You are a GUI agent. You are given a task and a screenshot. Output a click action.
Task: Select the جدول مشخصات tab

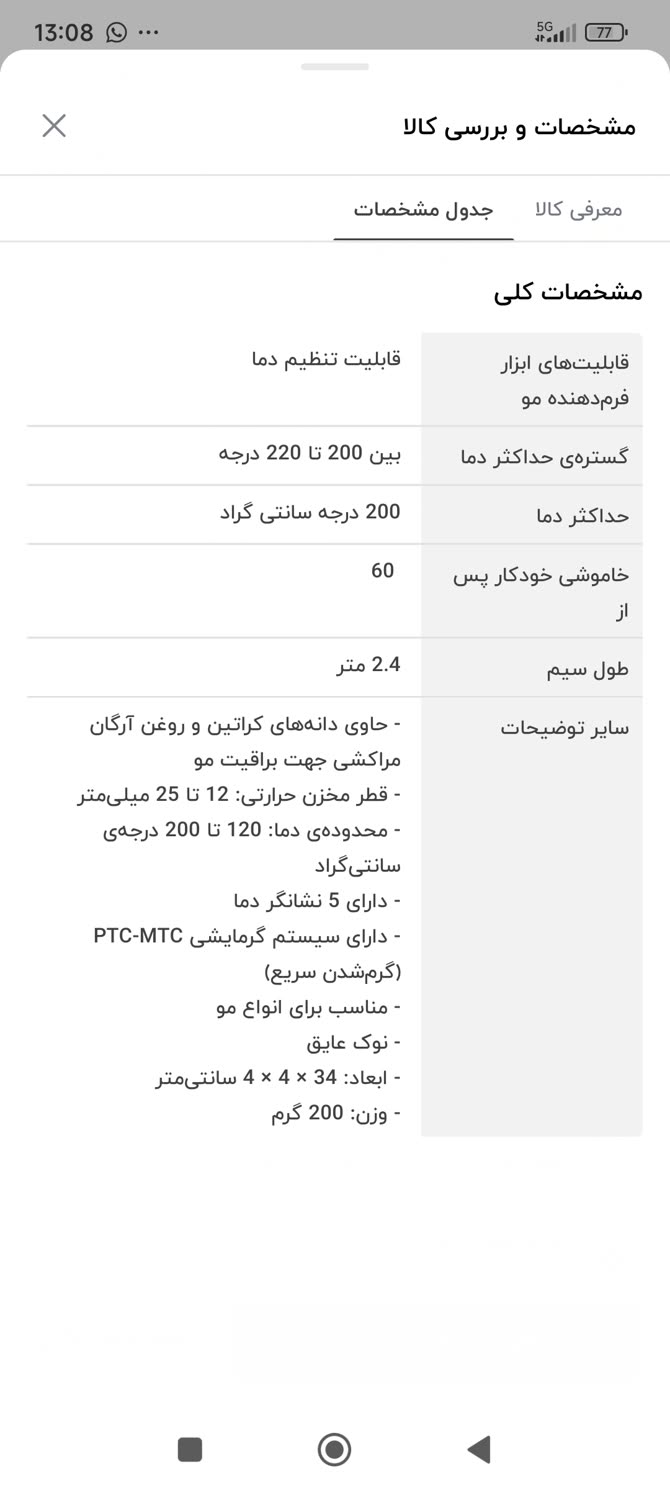(x=423, y=209)
